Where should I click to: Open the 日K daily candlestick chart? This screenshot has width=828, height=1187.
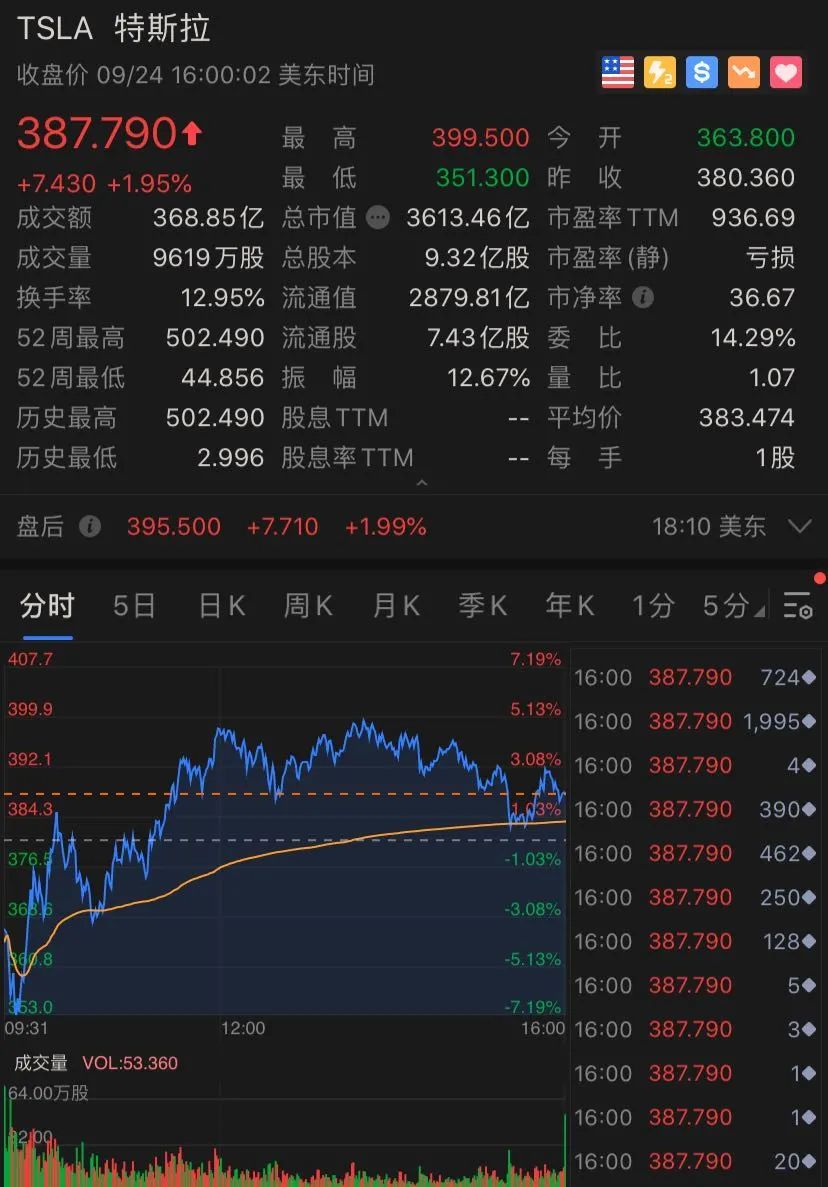[x=222, y=606]
